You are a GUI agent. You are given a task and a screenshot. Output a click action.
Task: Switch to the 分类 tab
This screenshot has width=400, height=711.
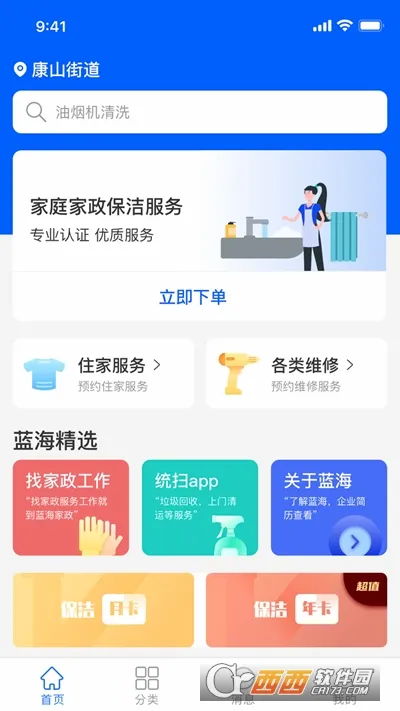(x=147, y=685)
